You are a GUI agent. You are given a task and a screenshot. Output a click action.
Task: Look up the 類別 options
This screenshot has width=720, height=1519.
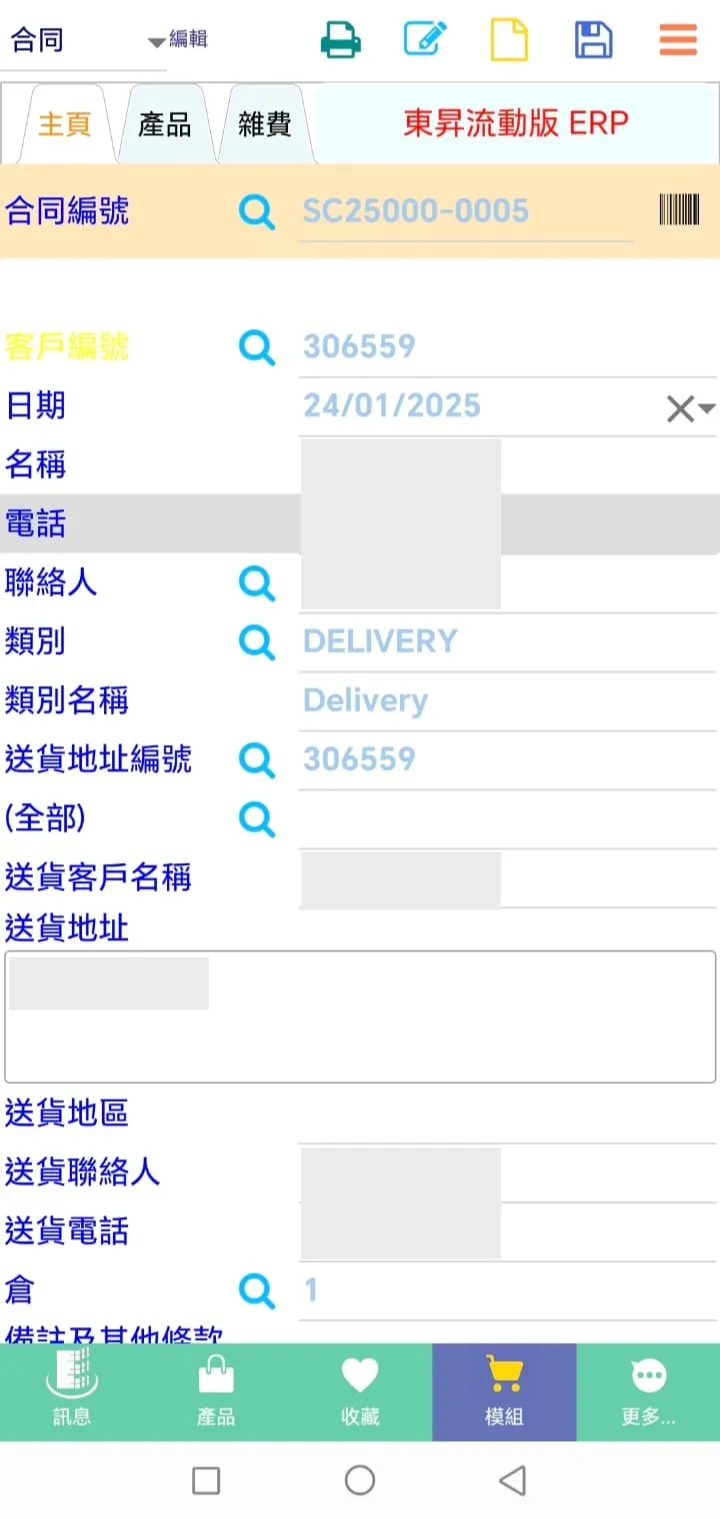tap(257, 642)
